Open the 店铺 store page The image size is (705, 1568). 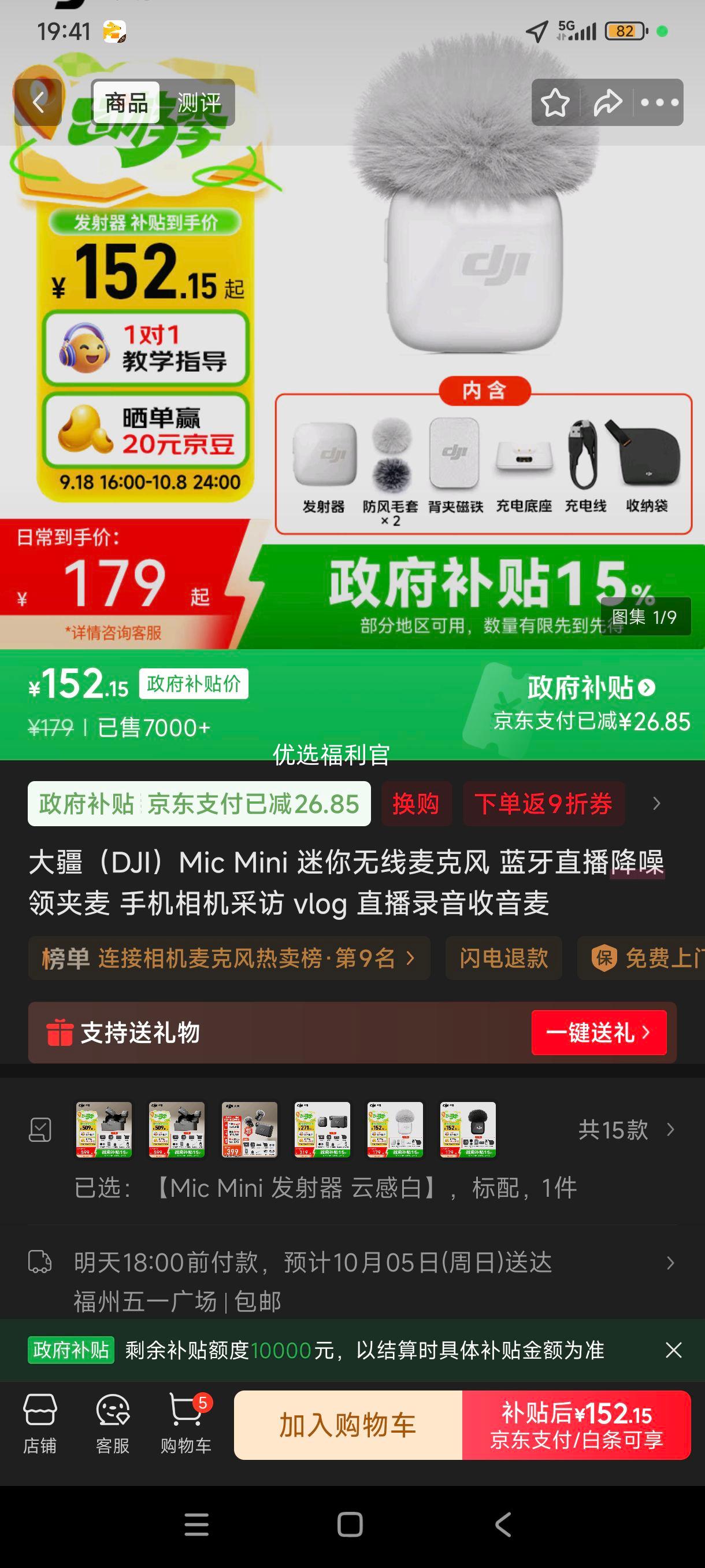coord(40,1425)
